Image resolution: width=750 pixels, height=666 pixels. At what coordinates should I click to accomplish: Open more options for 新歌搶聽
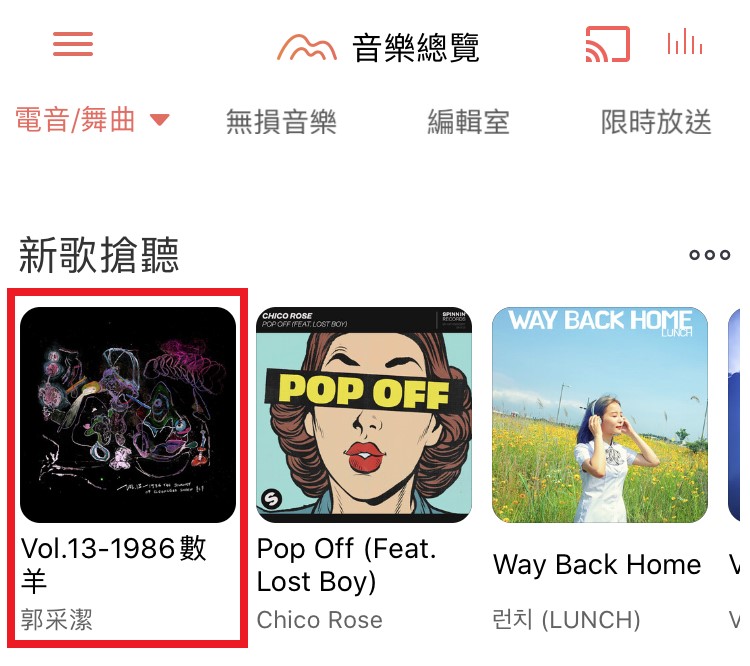[x=709, y=255]
